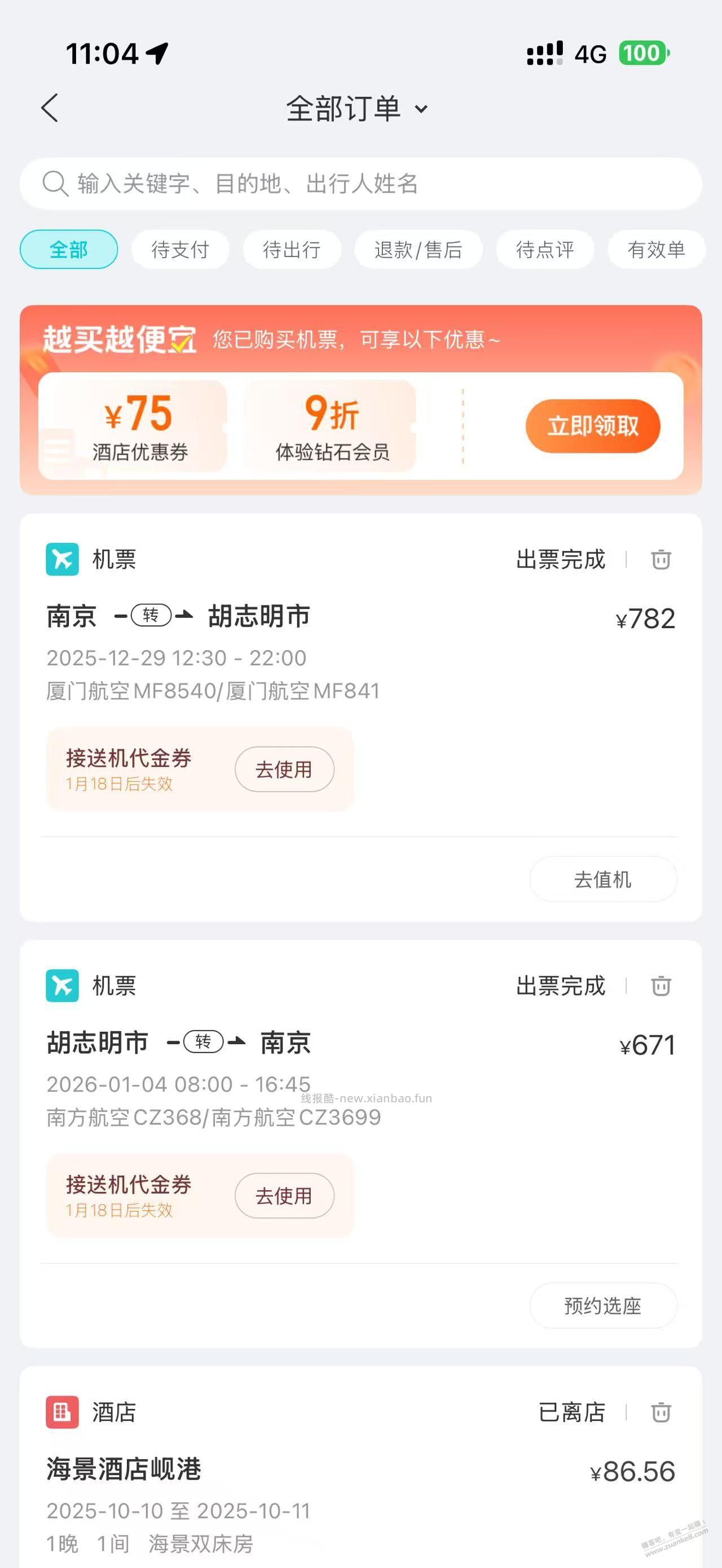This screenshot has height=1568, width=722.
Task: Click the airplane icon on the Ho Chi Minh flight order
Action: 63,987
